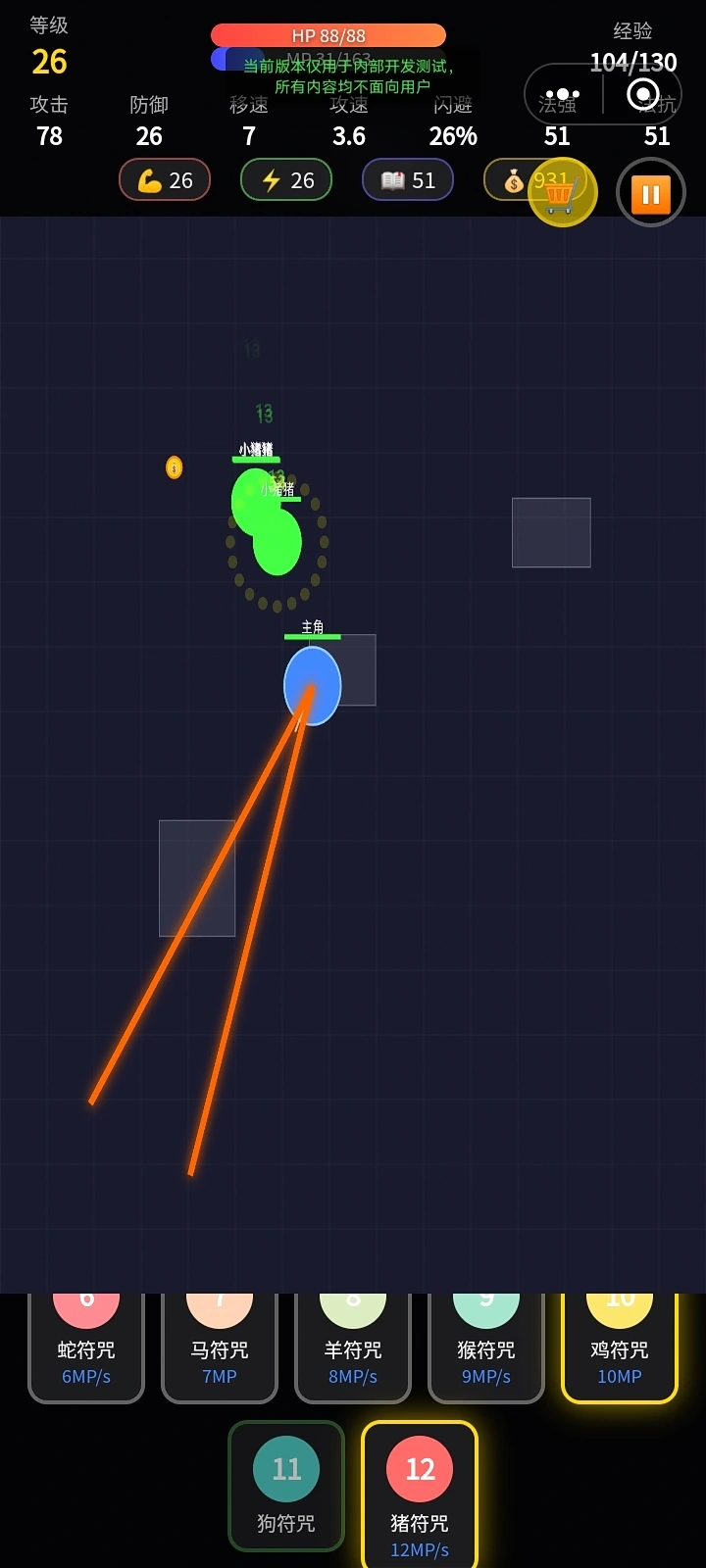Use the 马符咒 skill

pyautogui.click(x=220, y=1348)
